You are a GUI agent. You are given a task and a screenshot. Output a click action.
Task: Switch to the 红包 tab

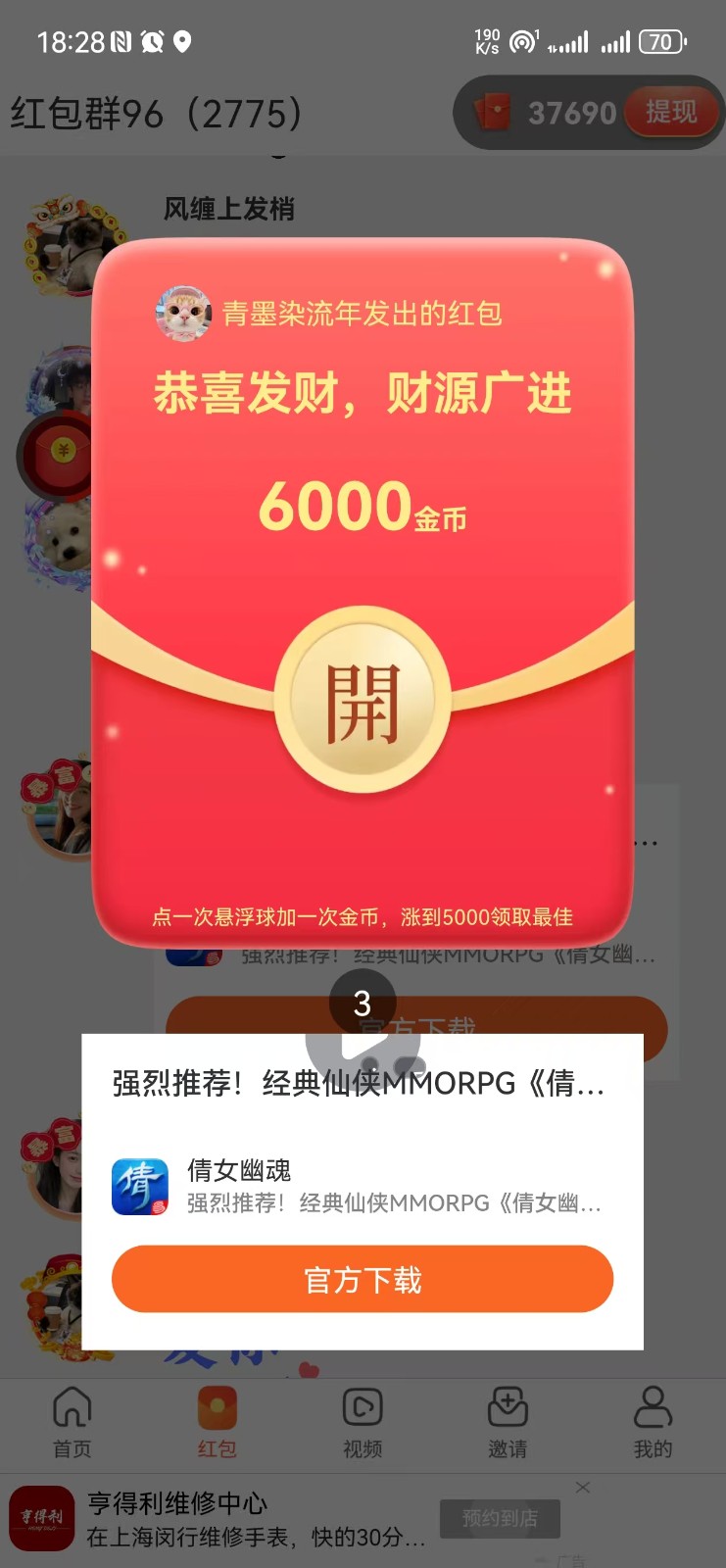pyautogui.click(x=217, y=1421)
